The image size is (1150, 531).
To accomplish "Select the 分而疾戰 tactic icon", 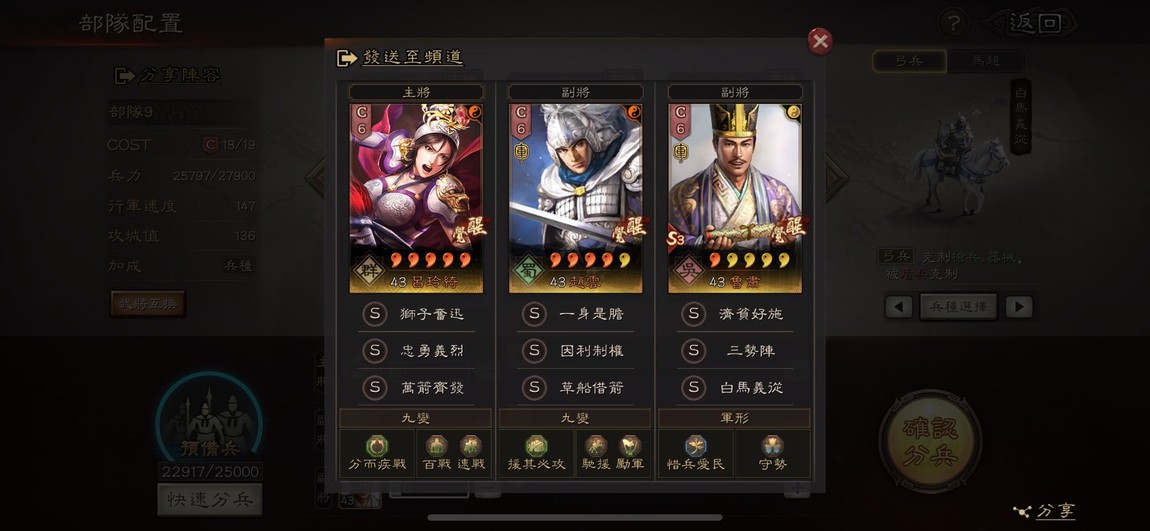I will [376, 452].
